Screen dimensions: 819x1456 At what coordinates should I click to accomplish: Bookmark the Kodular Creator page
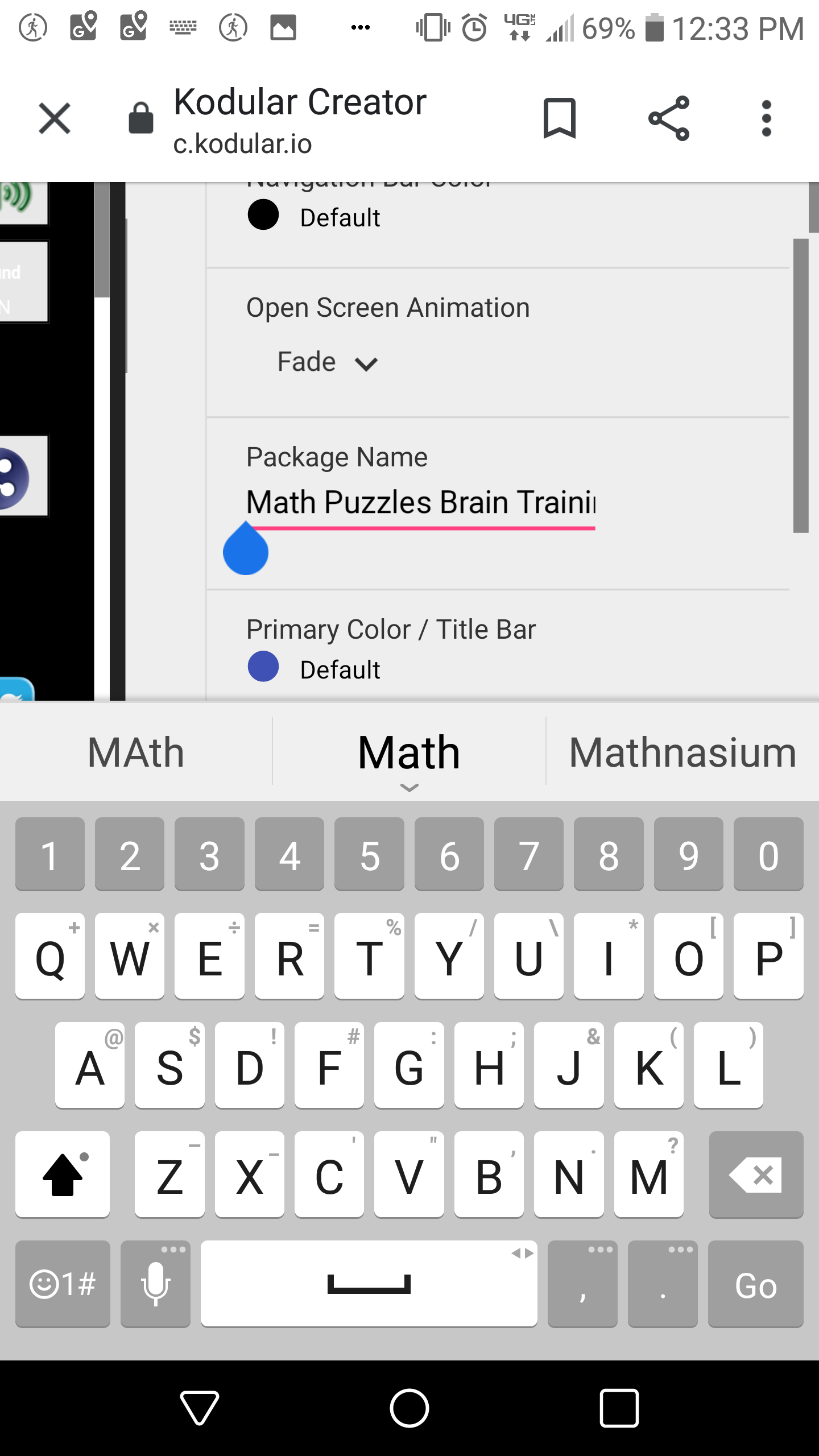560,118
